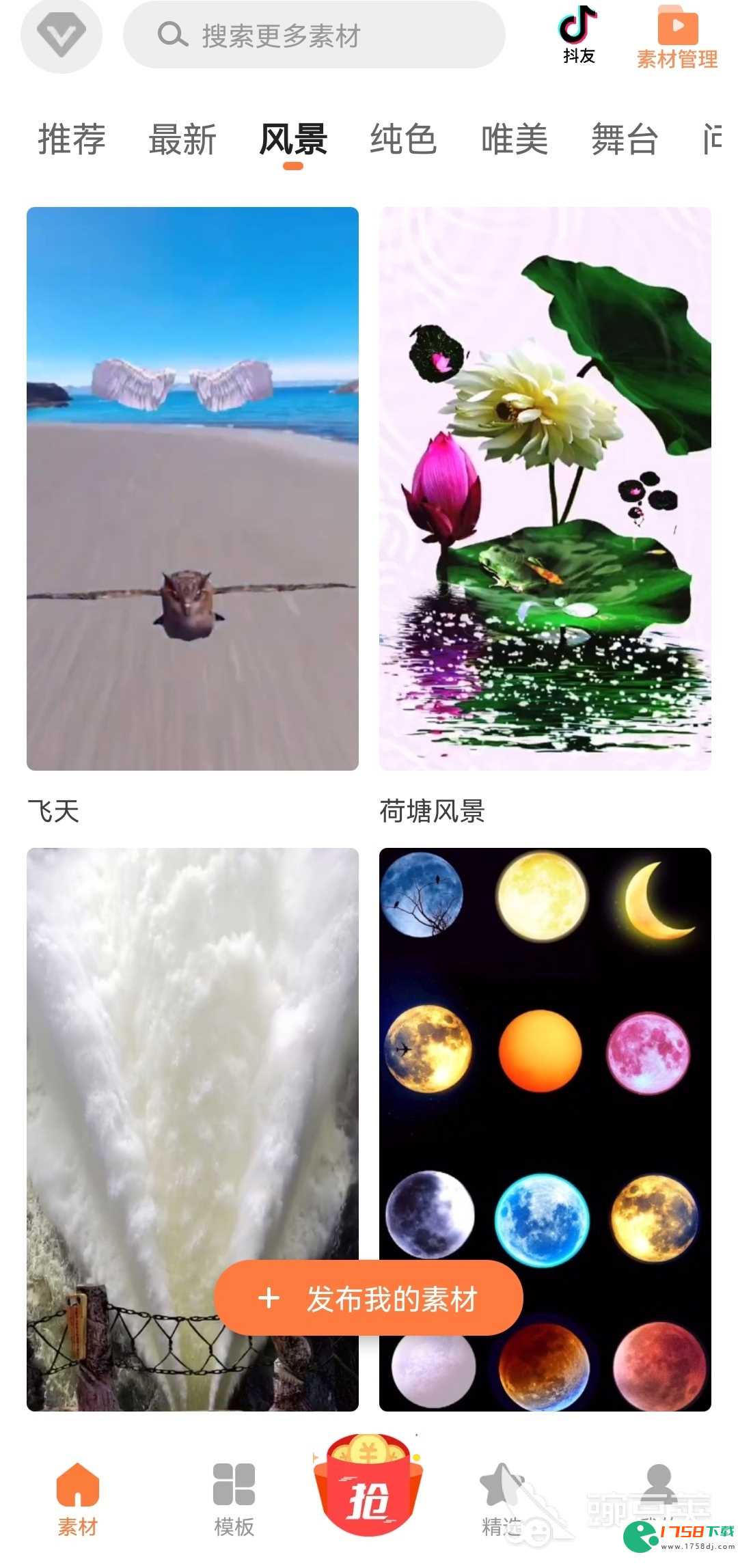Tap the red envelope 抢 button
The width and height of the screenshot is (738, 1568).
[x=369, y=1491]
